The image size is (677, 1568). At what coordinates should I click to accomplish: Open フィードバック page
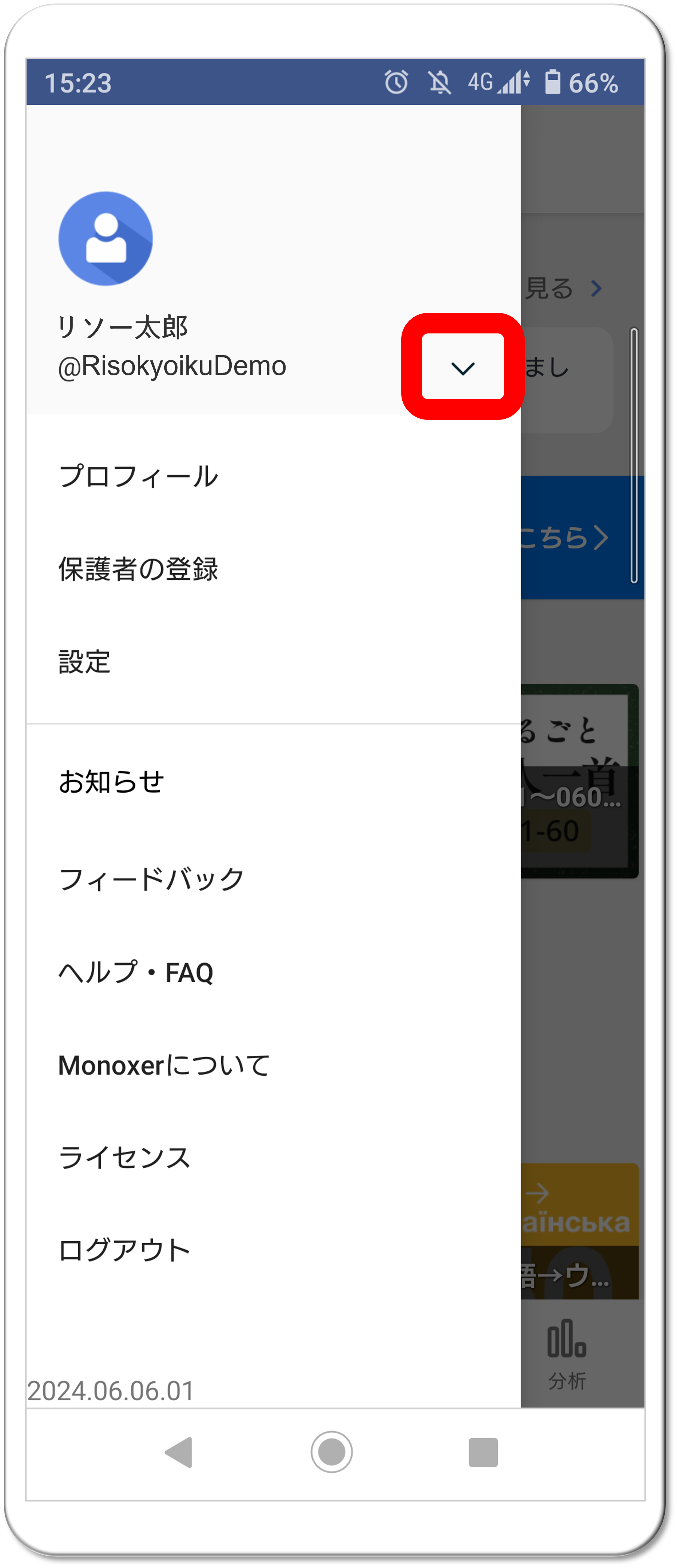(x=152, y=879)
